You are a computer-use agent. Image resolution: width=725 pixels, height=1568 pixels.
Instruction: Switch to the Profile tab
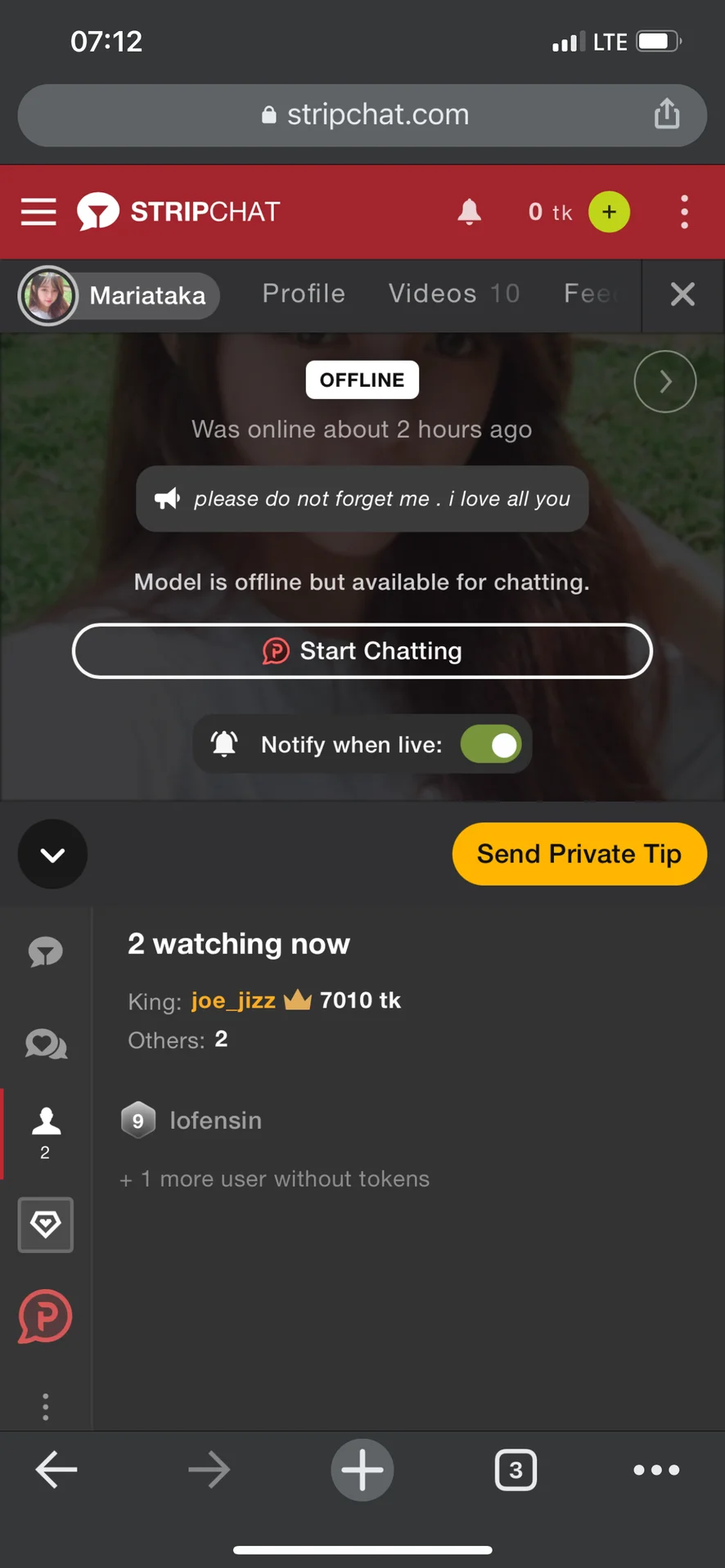tap(304, 294)
